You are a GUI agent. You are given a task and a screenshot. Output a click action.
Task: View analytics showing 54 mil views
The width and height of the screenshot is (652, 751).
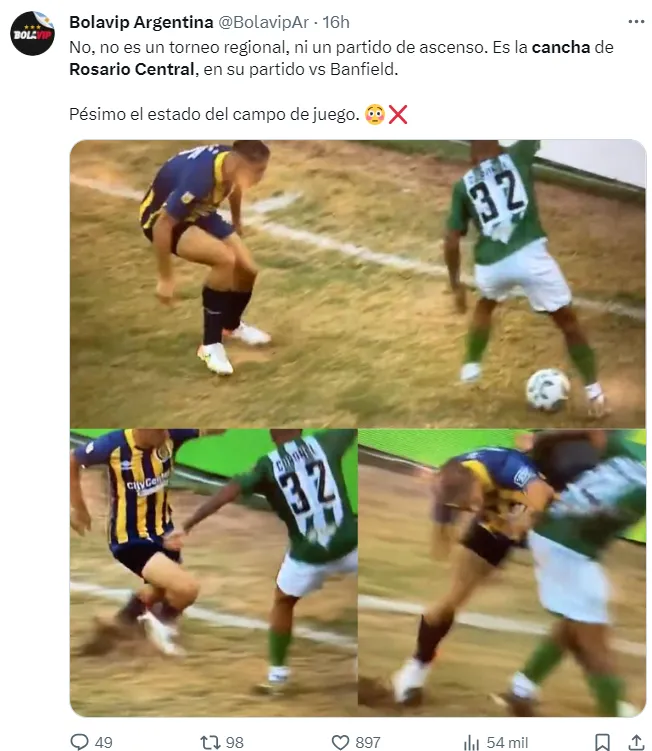472,742
